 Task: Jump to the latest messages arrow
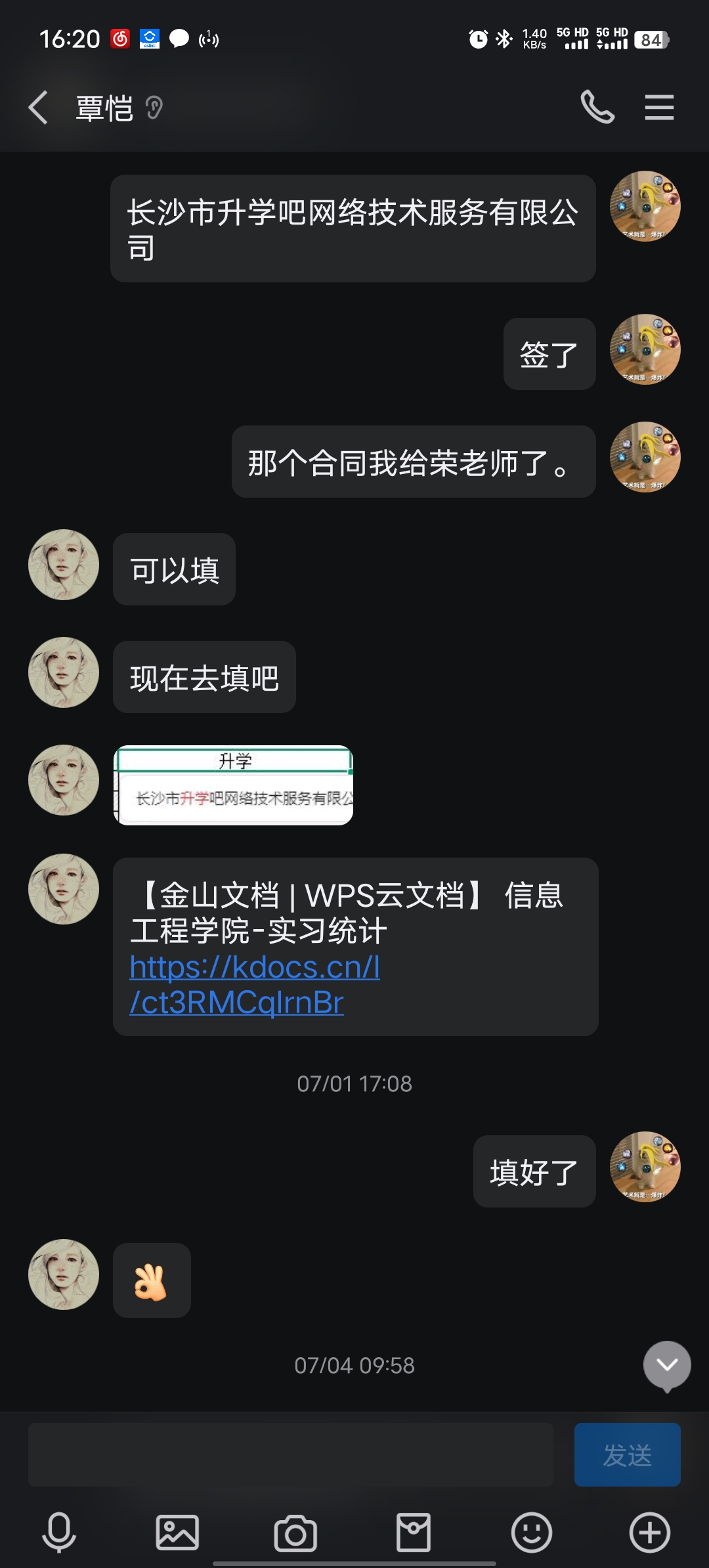click(x=667, y=1366)
